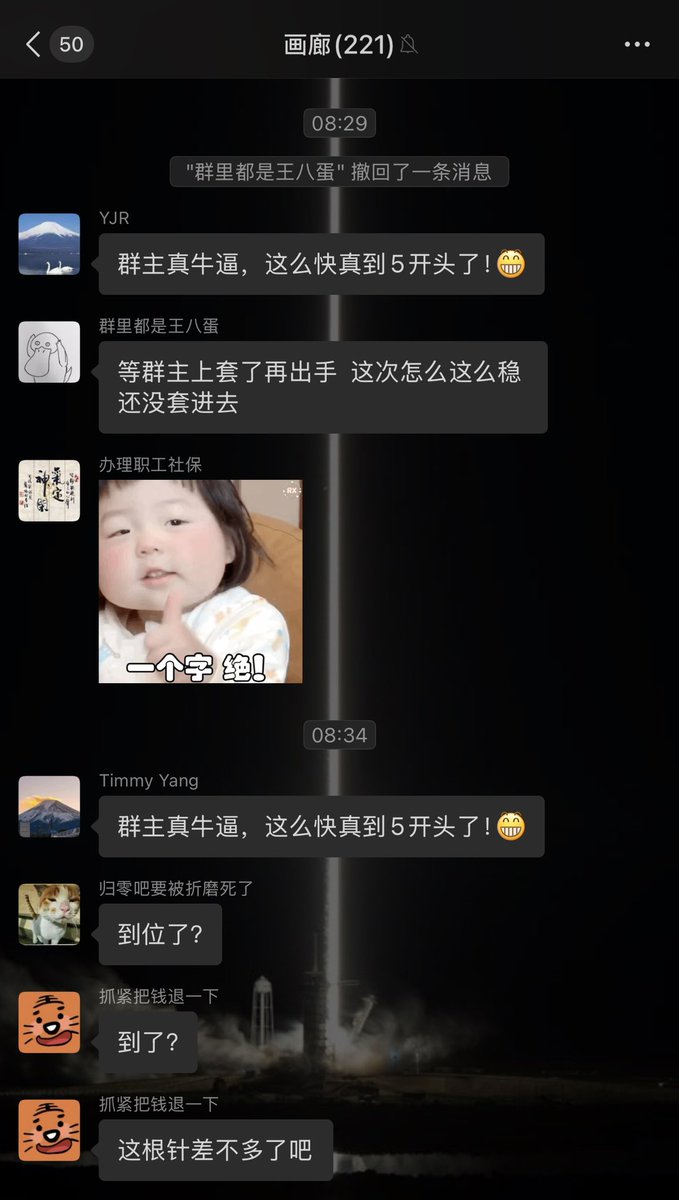Viewport: 679px width, 1200px height.
Task: Open YJR's profile avatar
Action: click(49, 244)
